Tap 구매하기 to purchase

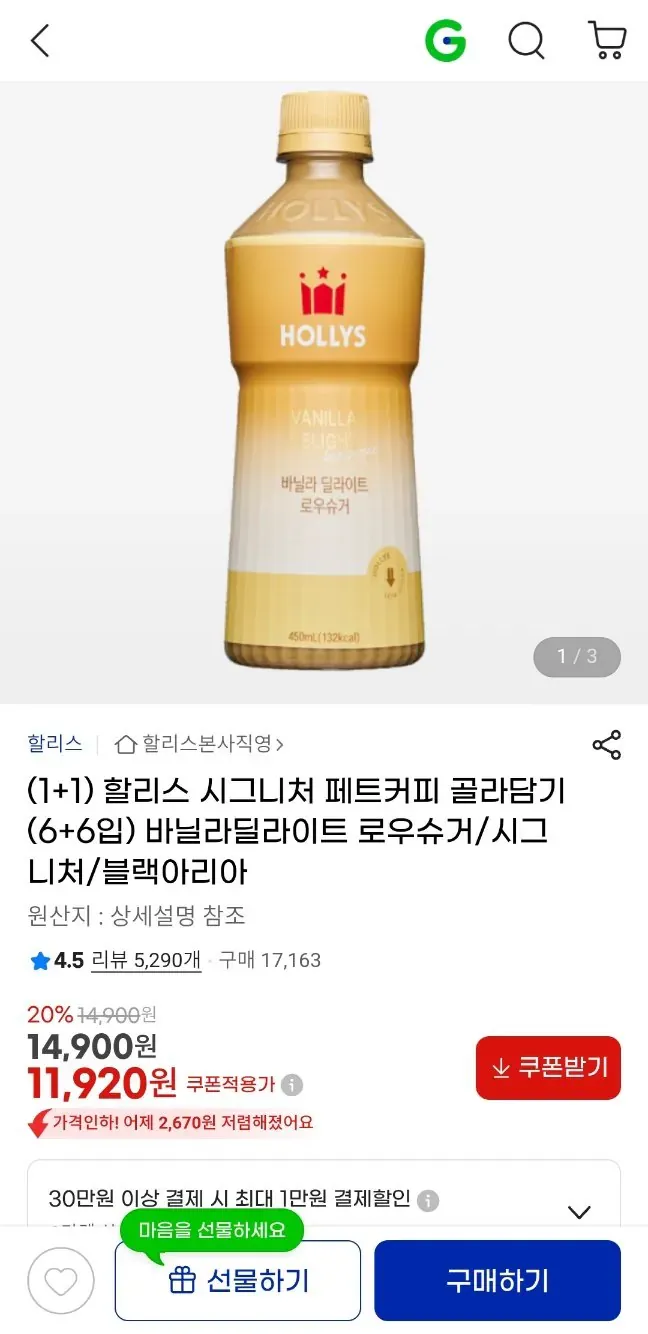[x=497, y=1281]
